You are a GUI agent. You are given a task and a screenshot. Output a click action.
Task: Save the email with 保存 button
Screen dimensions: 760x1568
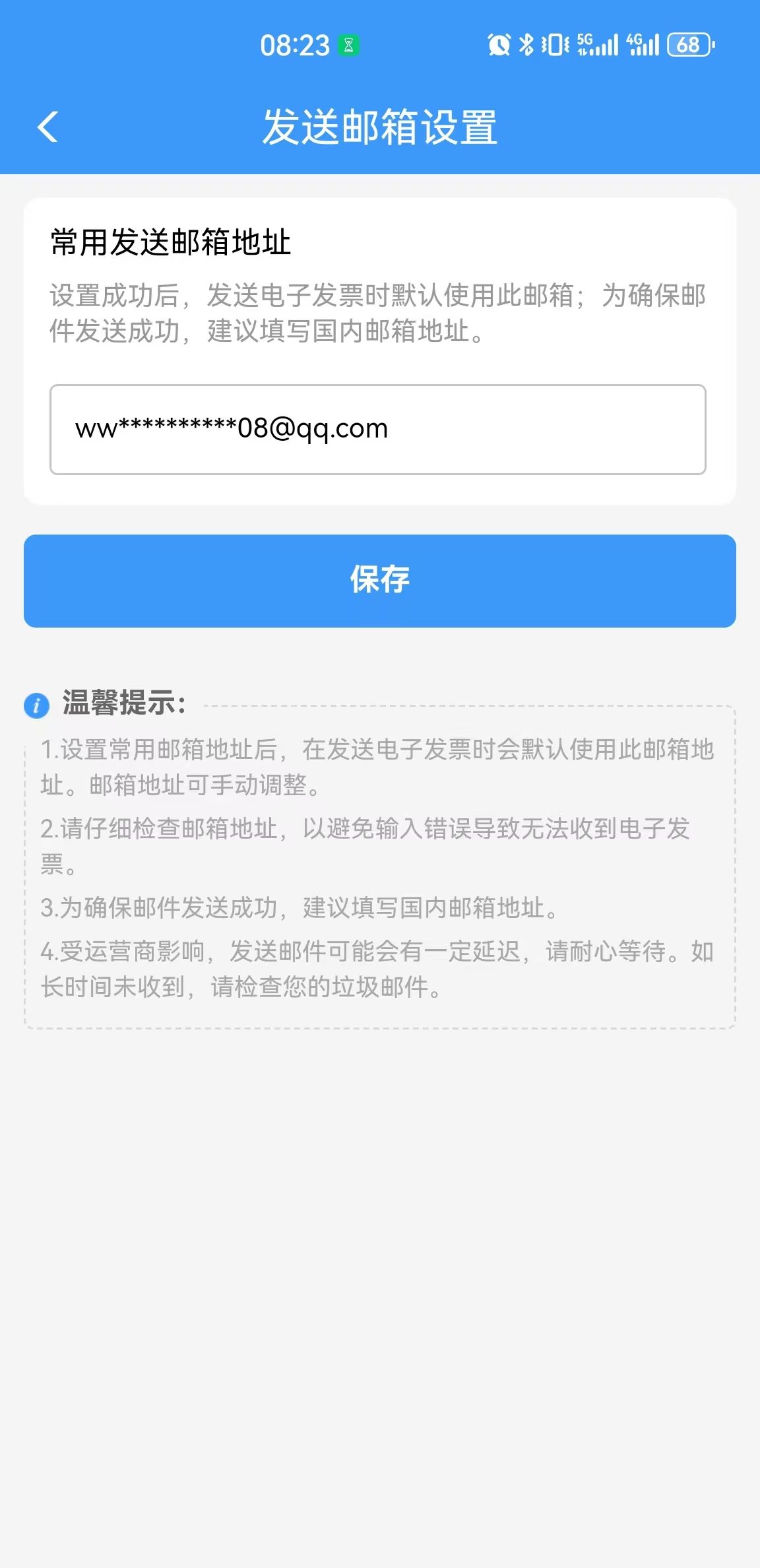(380, 581)
